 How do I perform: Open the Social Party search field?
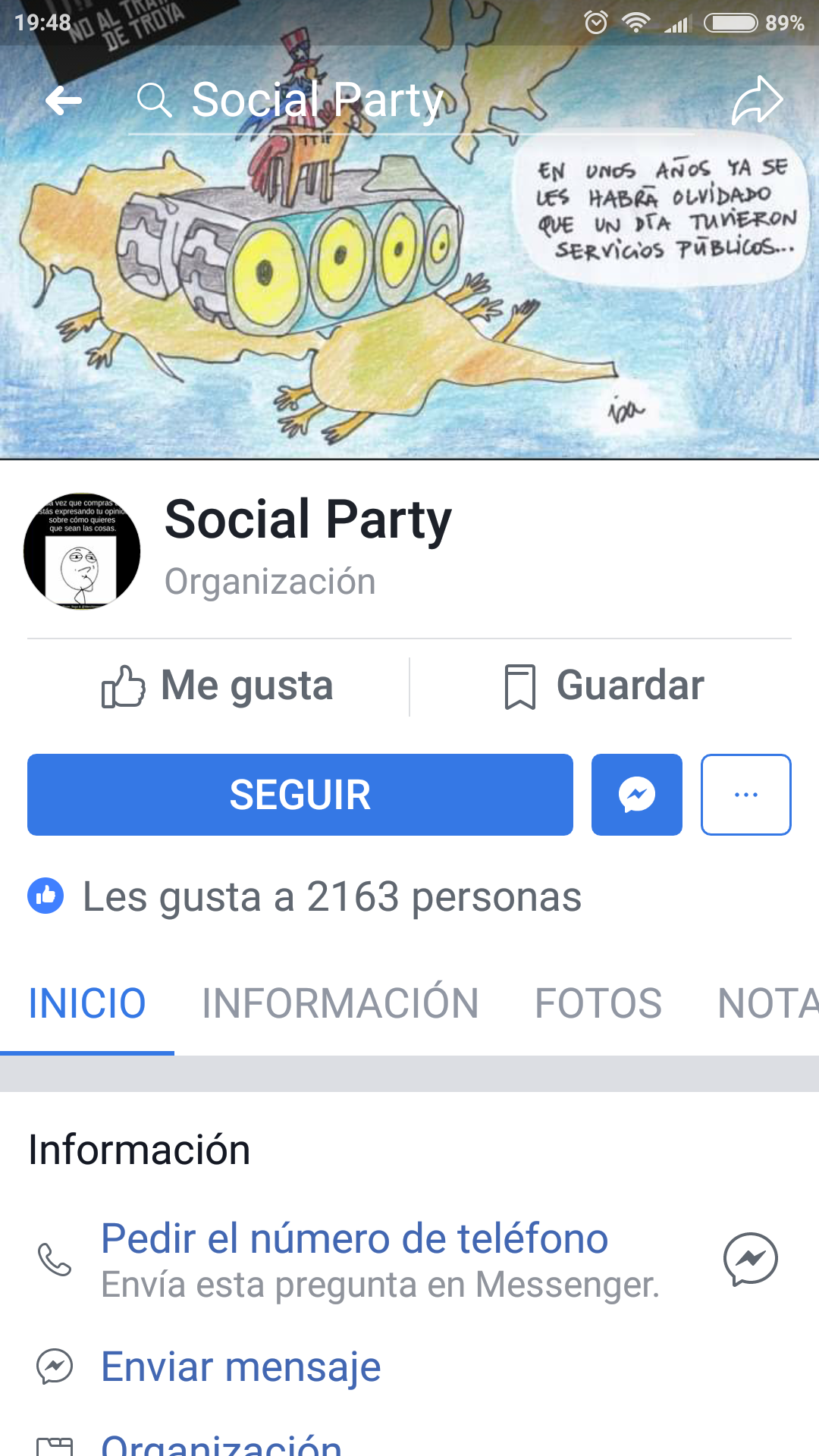click(x=318, y=101)
